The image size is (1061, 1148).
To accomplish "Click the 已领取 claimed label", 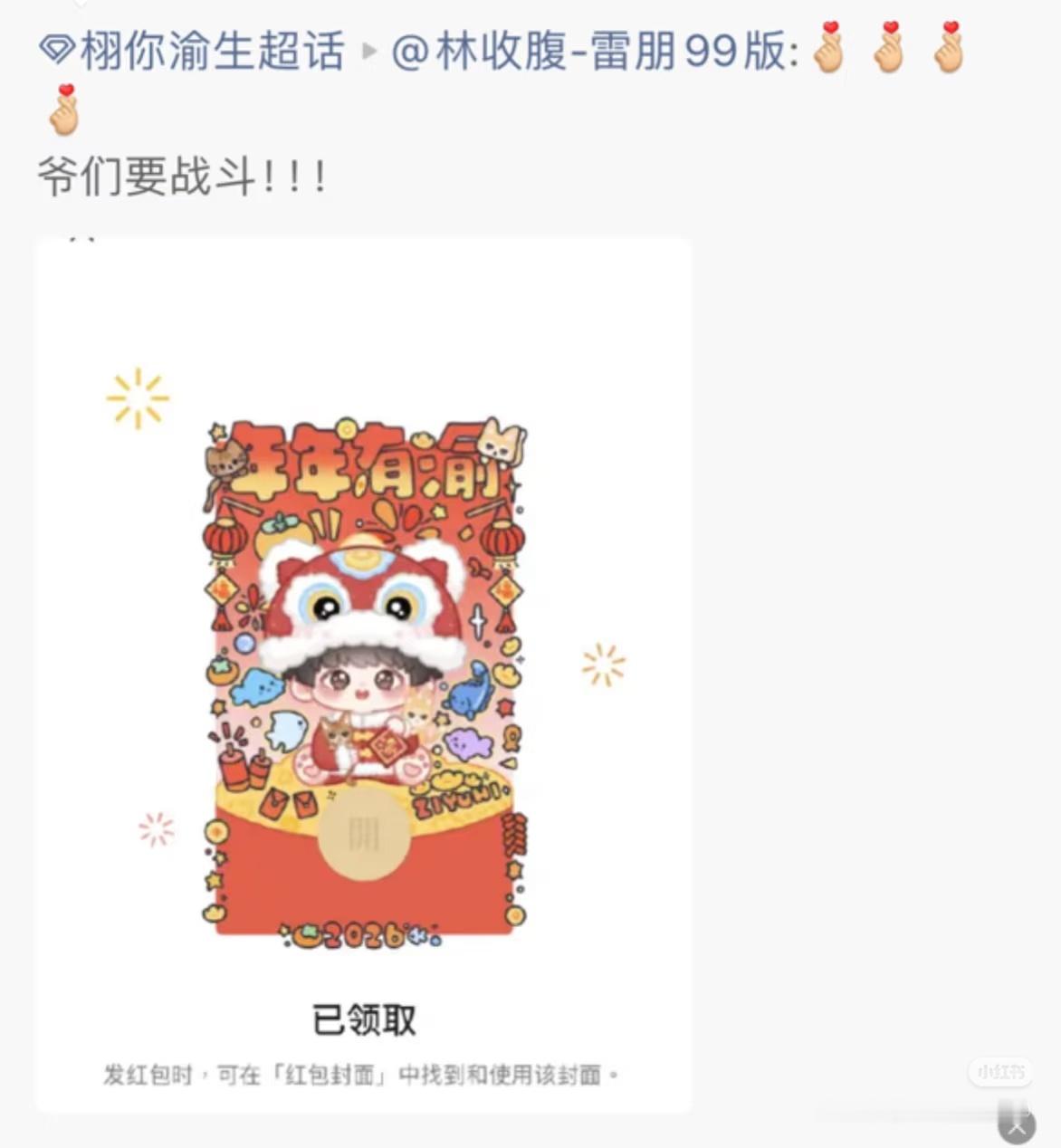I will click(x=362, y=1019).
